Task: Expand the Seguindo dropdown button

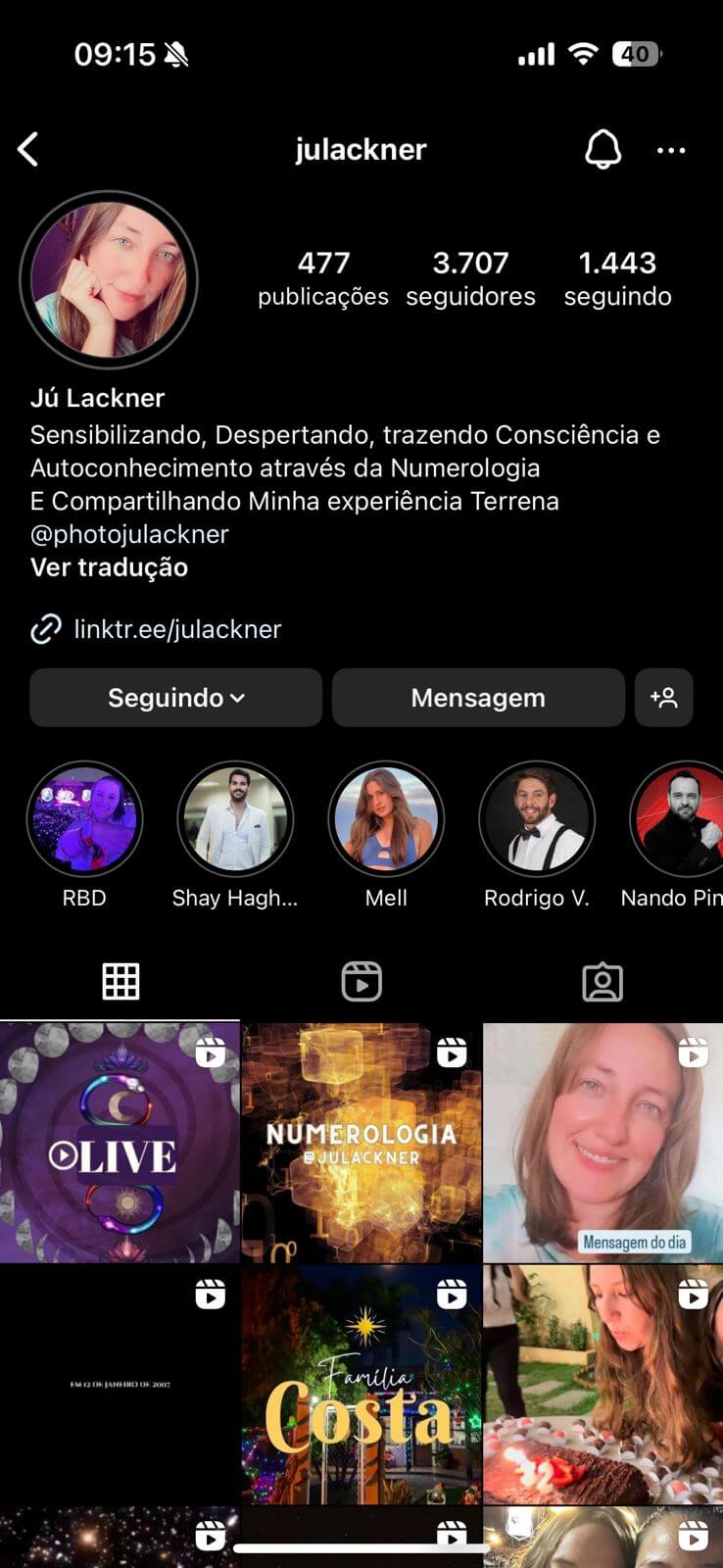Action: pyautogui.click(x=175, y=698)
